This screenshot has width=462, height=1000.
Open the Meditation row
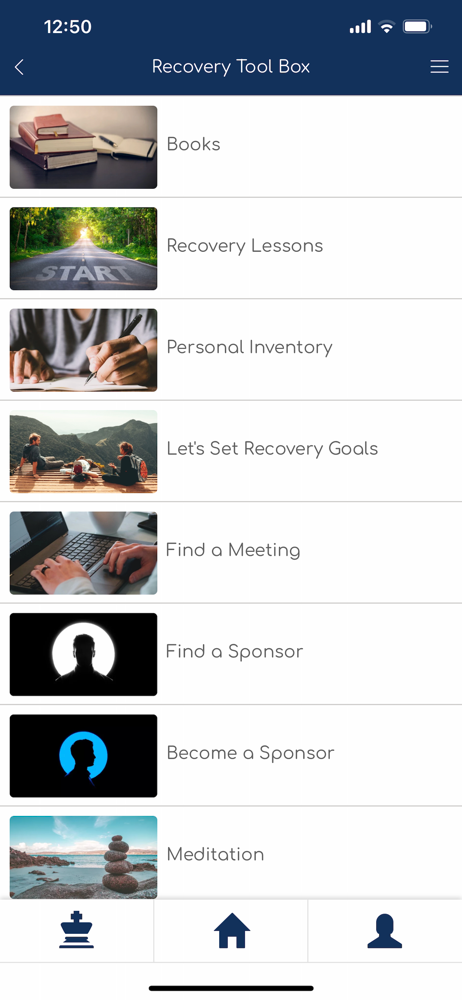(231, 853)
